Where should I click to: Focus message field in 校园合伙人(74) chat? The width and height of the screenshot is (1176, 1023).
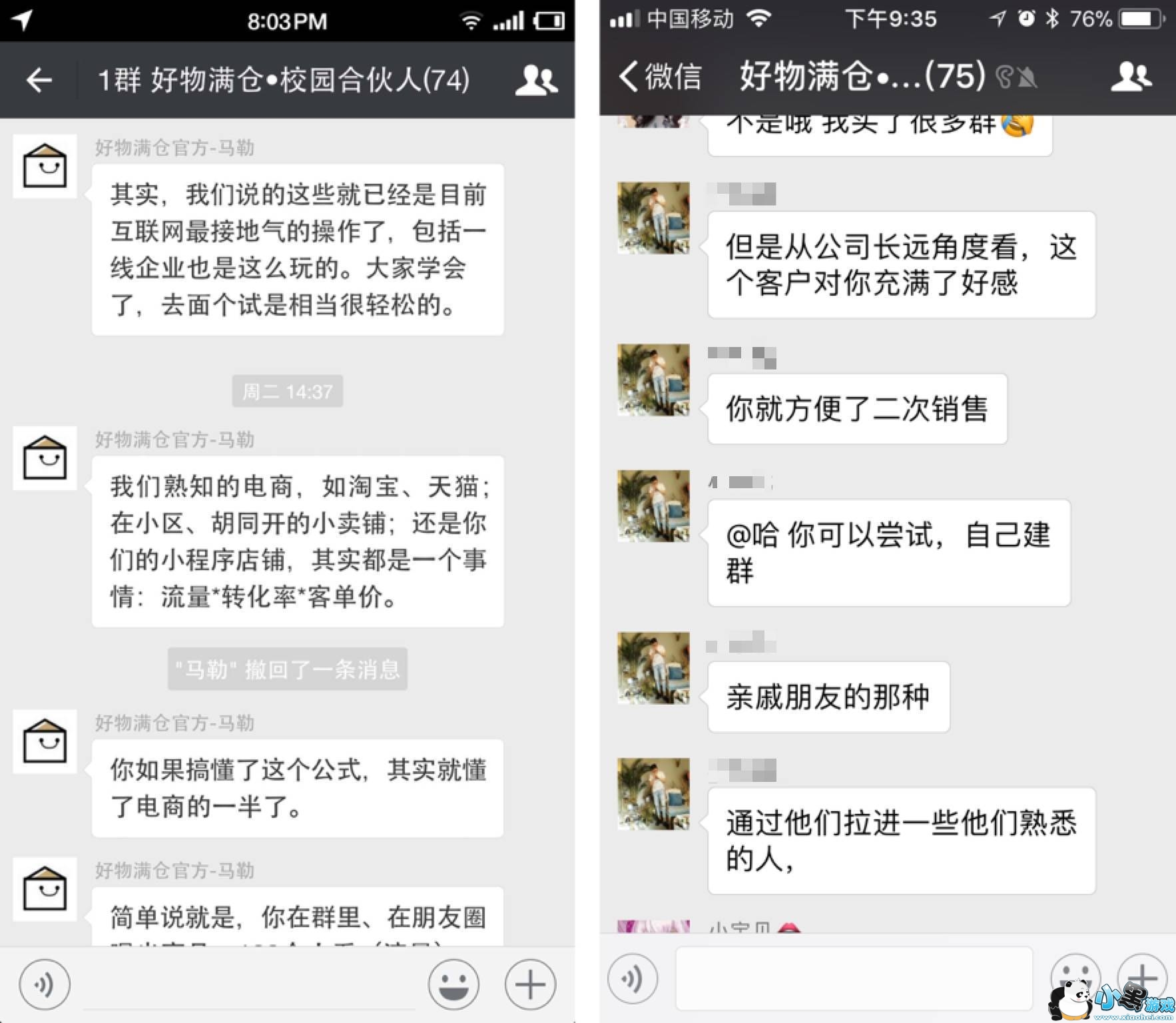pyautogui.click(x=250, y=984)
